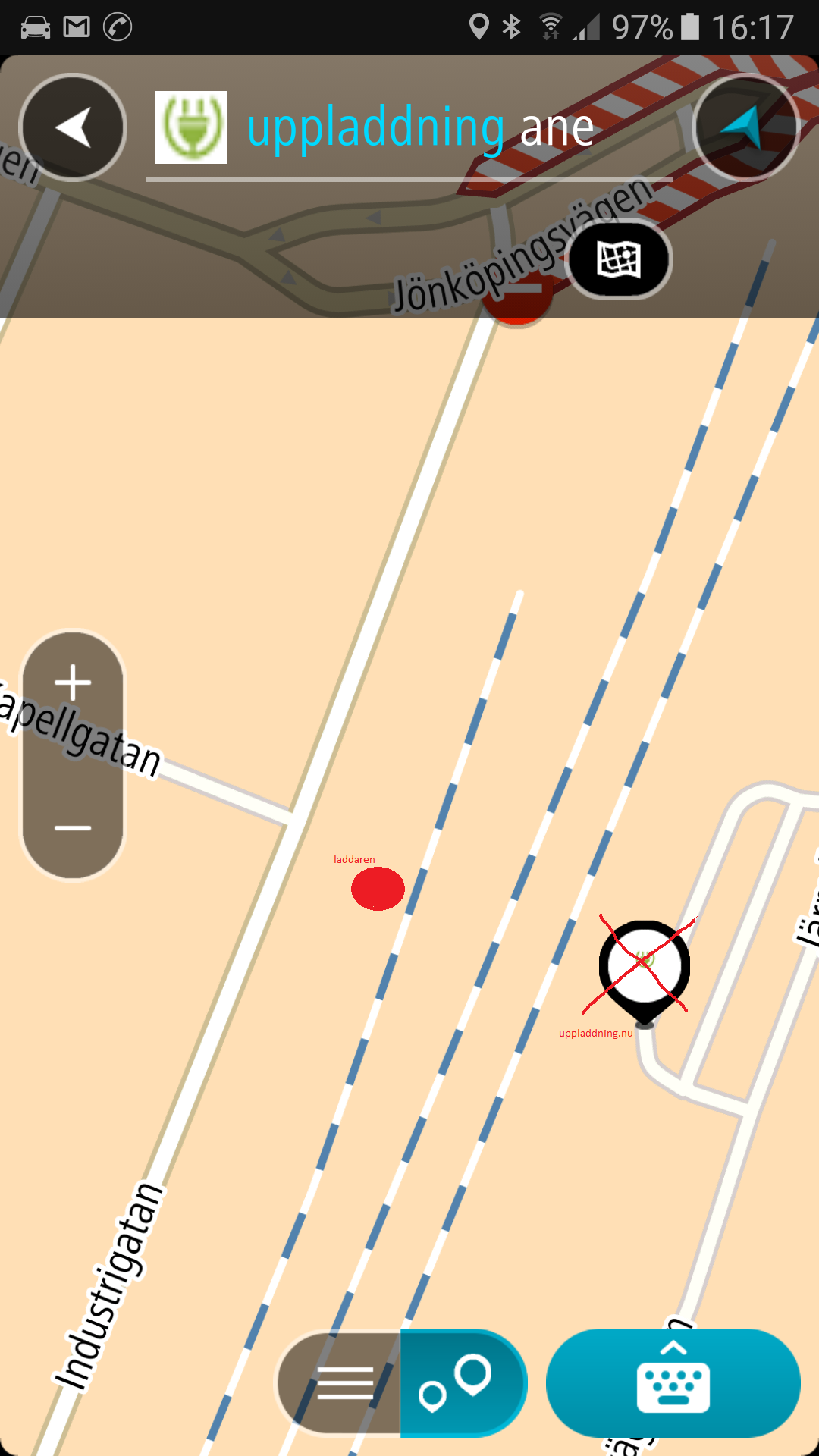Open the map area selector button
819x1456 pixels.
(x=619, y=260)
